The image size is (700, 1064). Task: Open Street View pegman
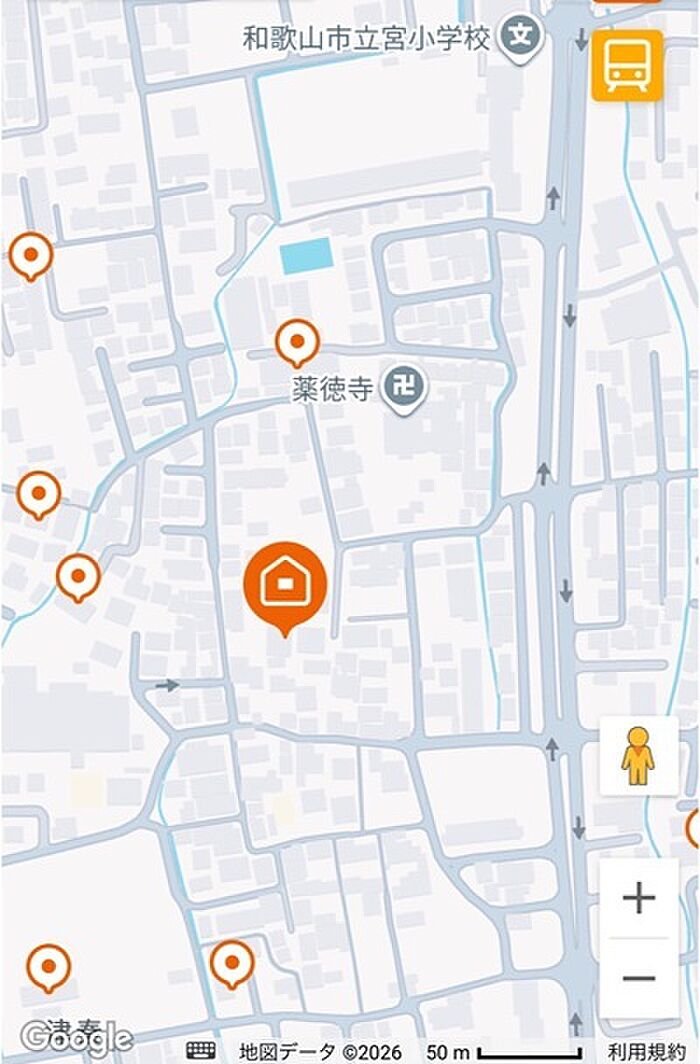click(x=637, y=756)
